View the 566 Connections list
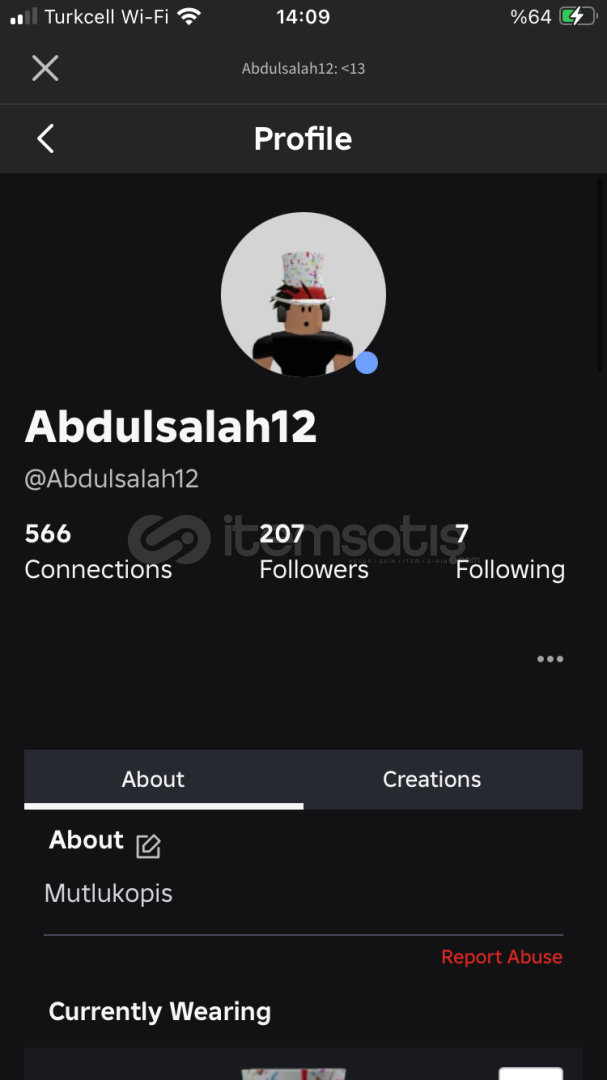This screenshot has width=607, height=1080. coord(98,552)
